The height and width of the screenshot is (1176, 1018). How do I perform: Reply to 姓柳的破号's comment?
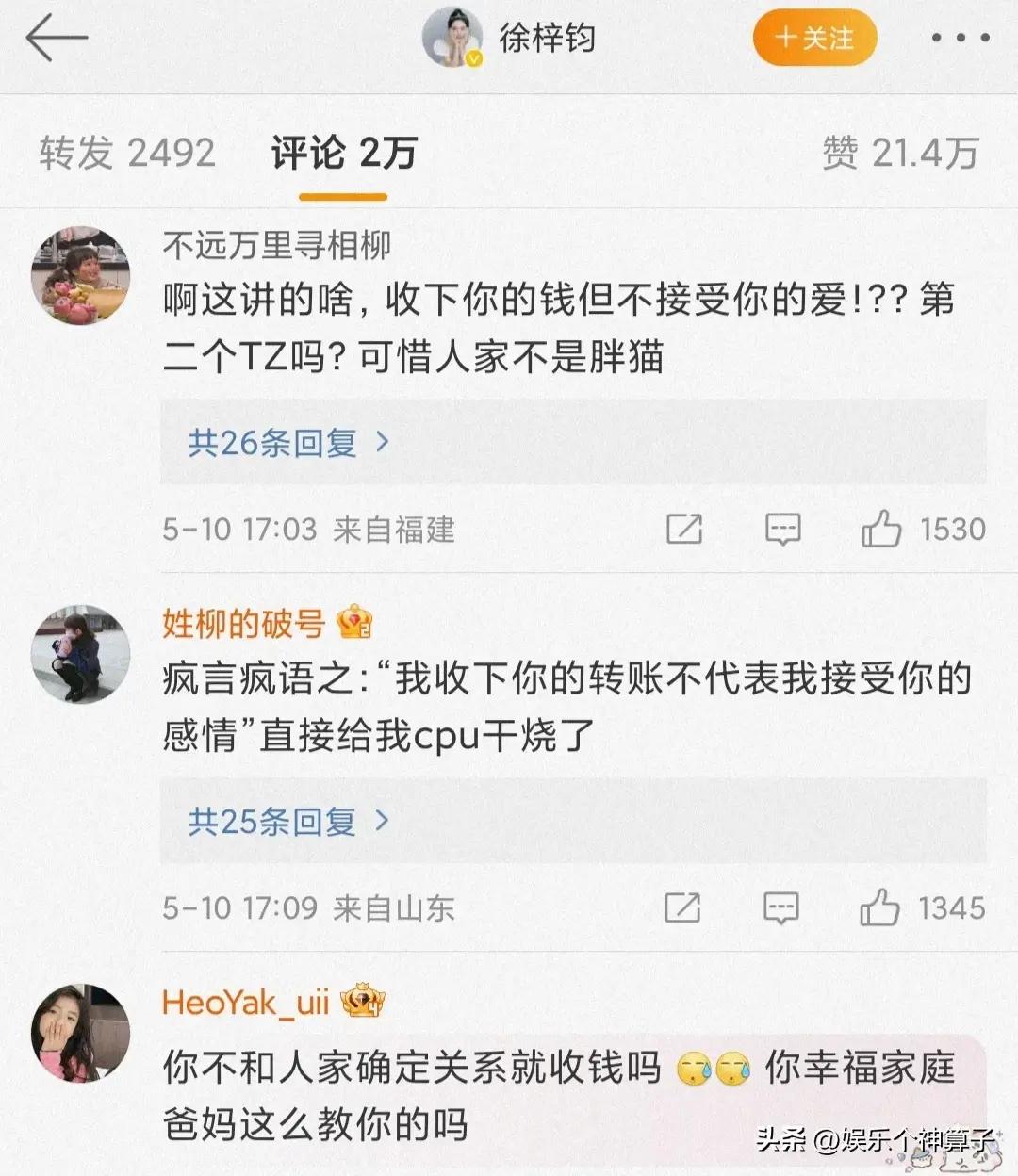pyautogui.click(x=780, y=908)
